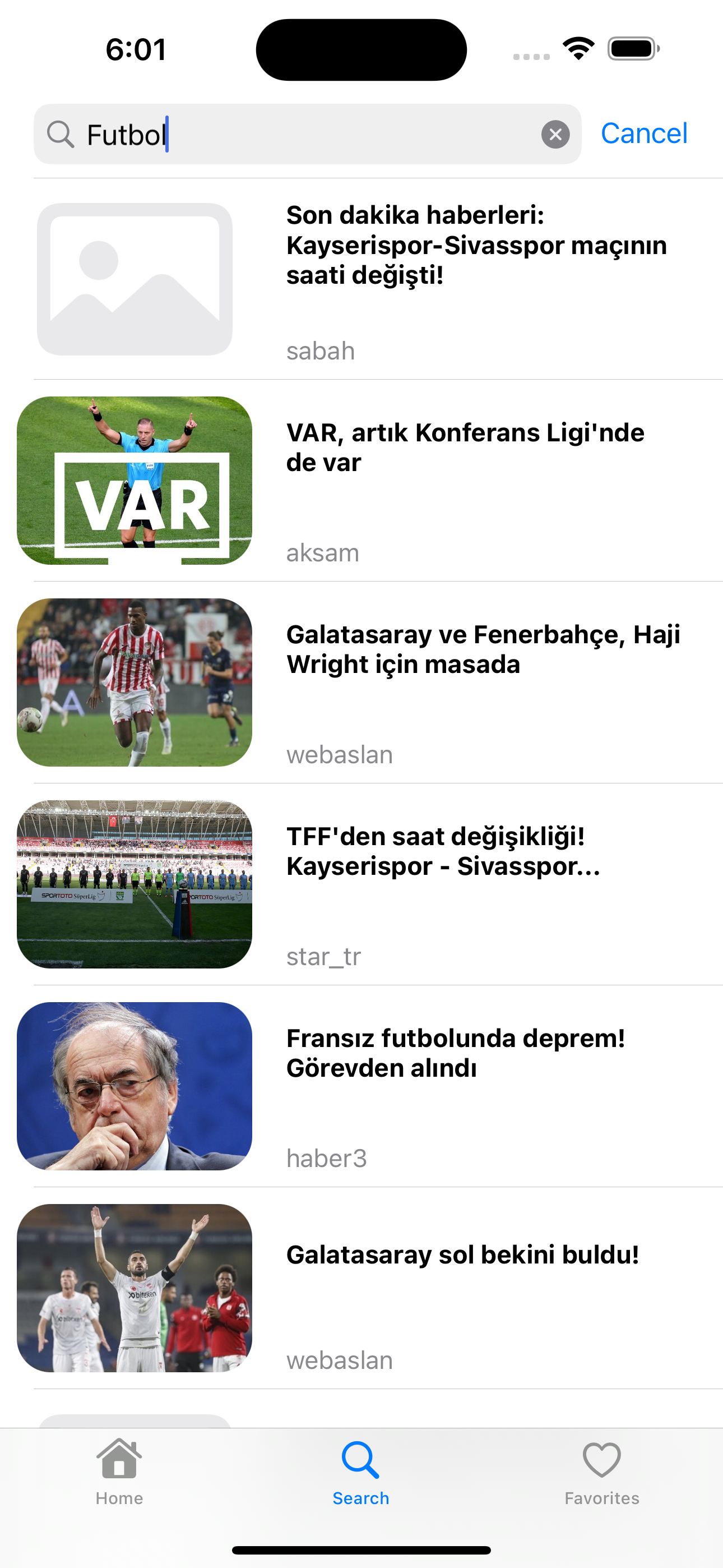723x1568 pixels.
Task: Open the Haji Wright transfer story
Action: [377, 682]
